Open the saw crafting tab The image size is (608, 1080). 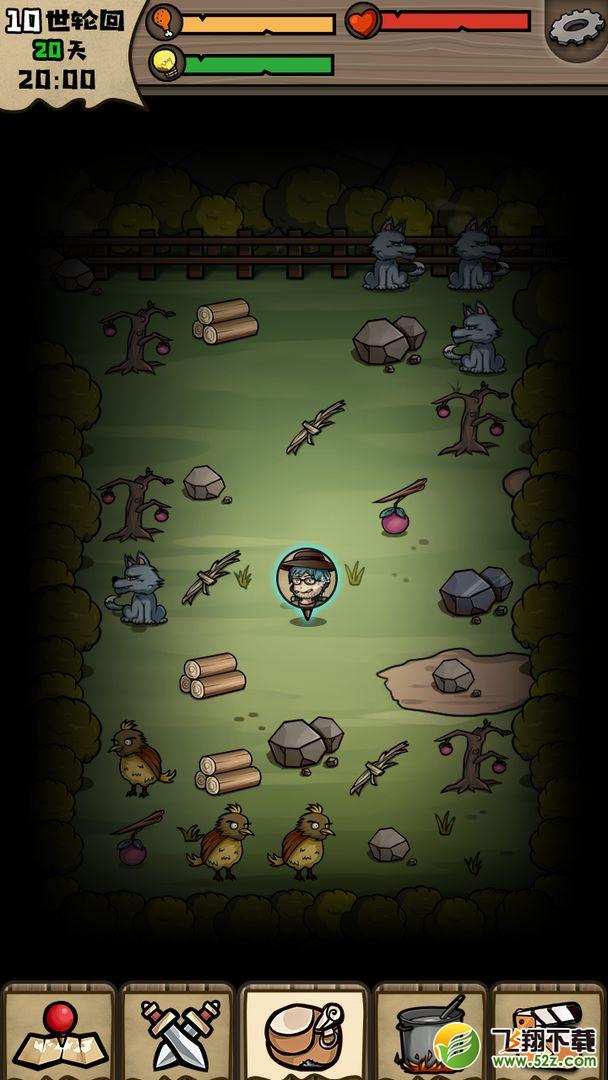[x=548, y=1032]
